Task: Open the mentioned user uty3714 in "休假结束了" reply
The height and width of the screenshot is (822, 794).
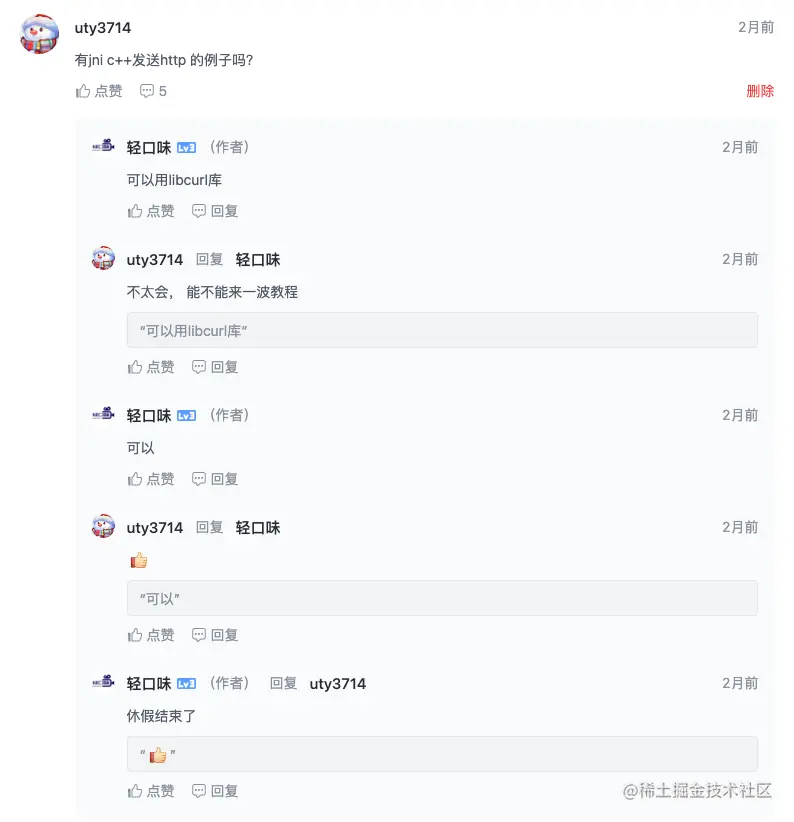Action: 337,684
